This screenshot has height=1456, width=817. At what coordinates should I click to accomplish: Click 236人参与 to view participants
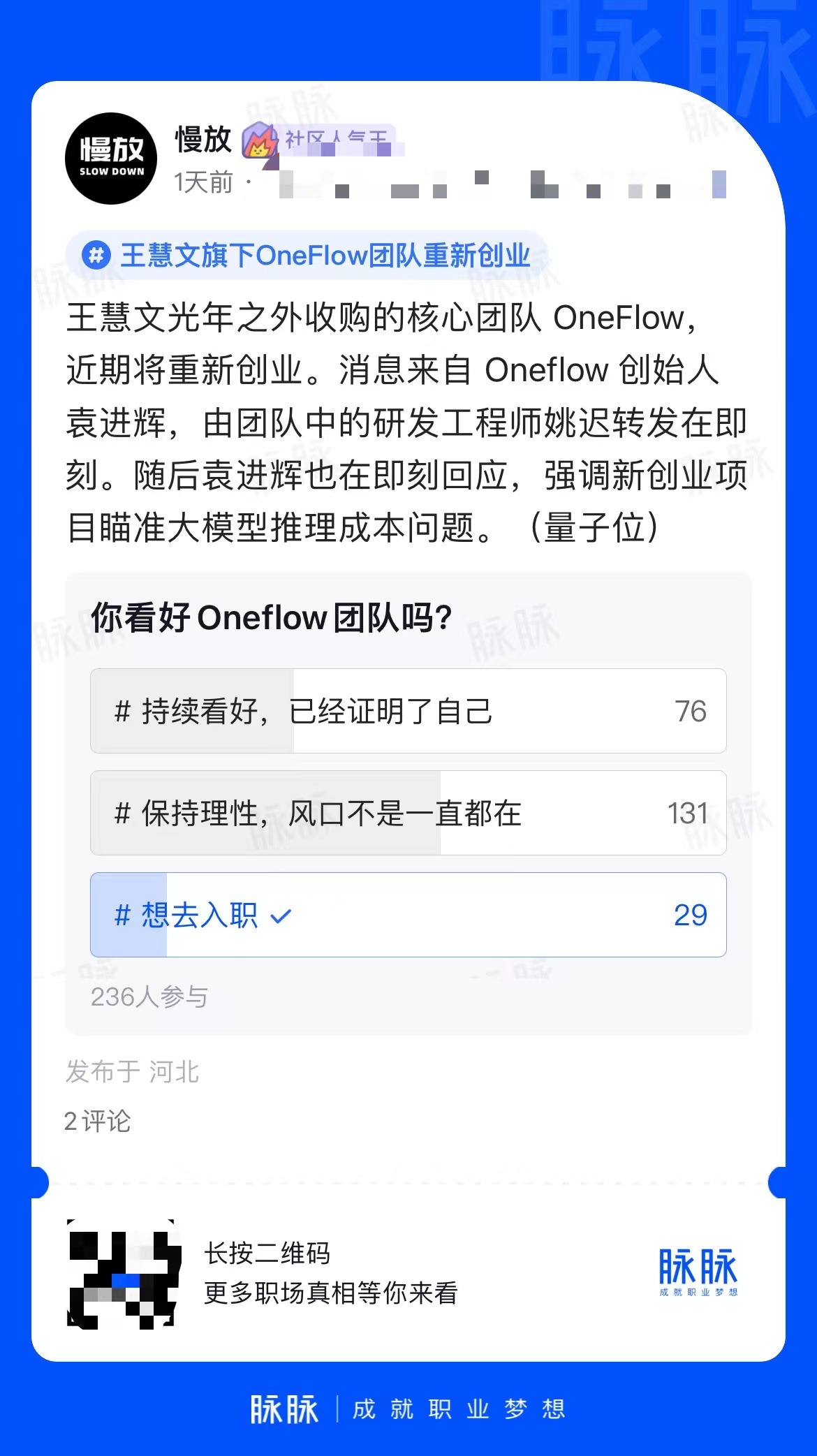pos(149,998)
